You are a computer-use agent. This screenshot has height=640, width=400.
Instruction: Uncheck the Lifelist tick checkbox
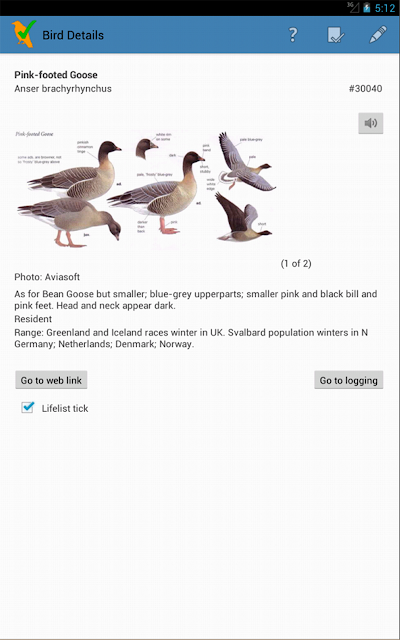pos(27,407)
